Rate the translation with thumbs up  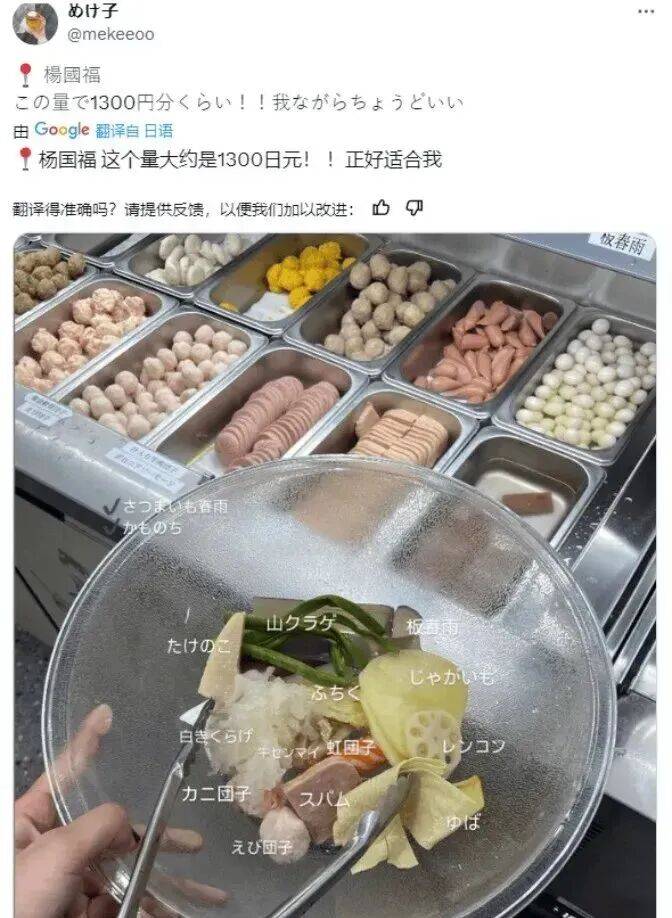[381, 208]
